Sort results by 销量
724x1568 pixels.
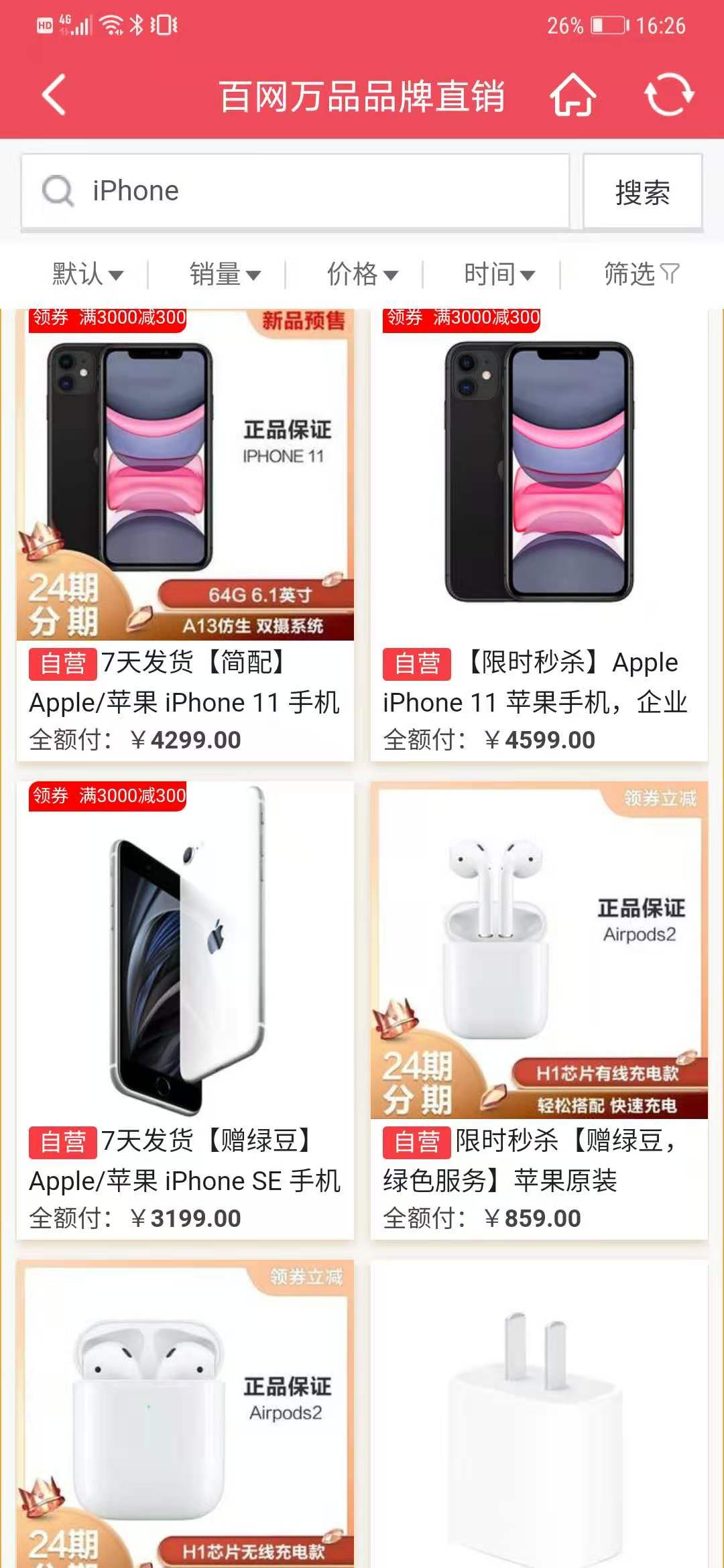pos(225,274)
